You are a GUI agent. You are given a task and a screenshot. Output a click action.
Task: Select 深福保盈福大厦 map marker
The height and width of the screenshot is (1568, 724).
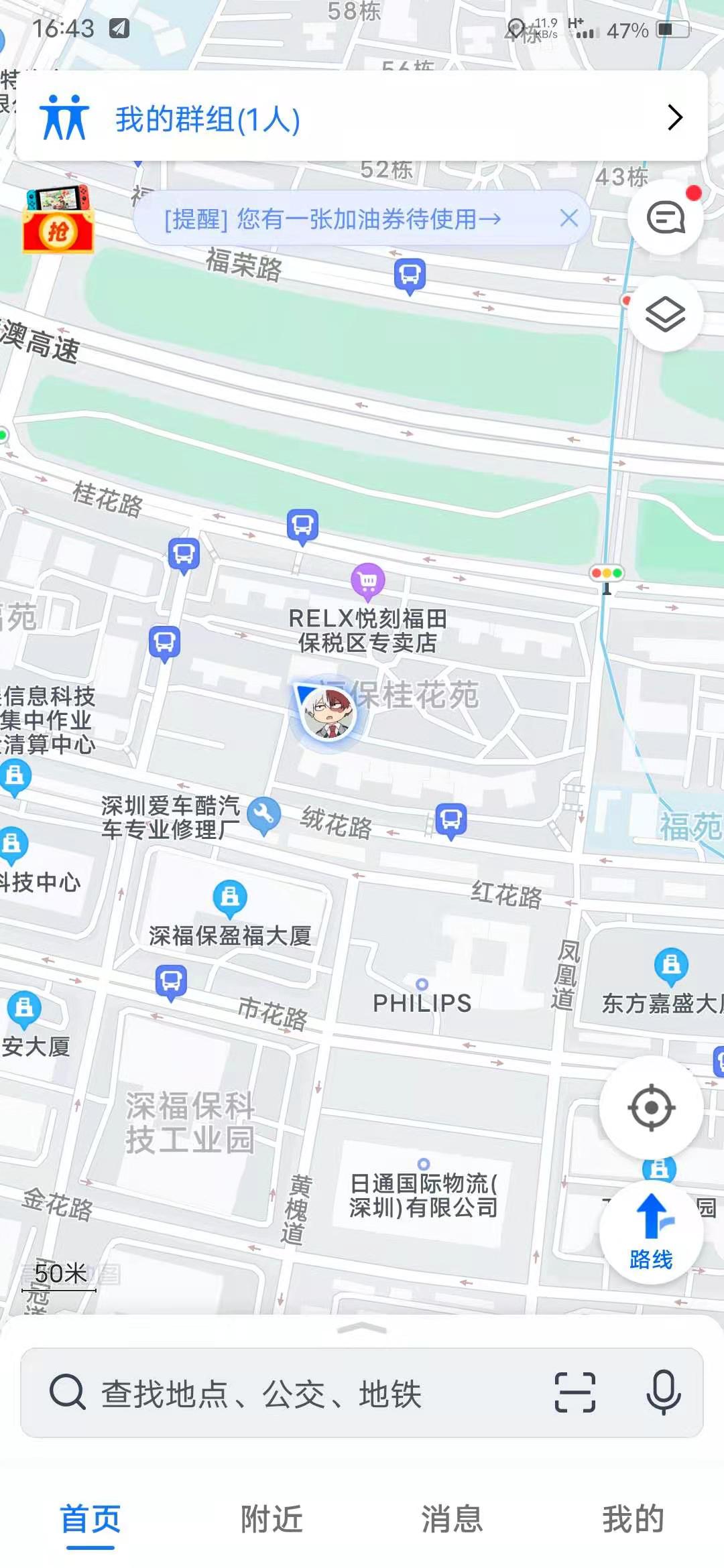(x=230, y=897)
